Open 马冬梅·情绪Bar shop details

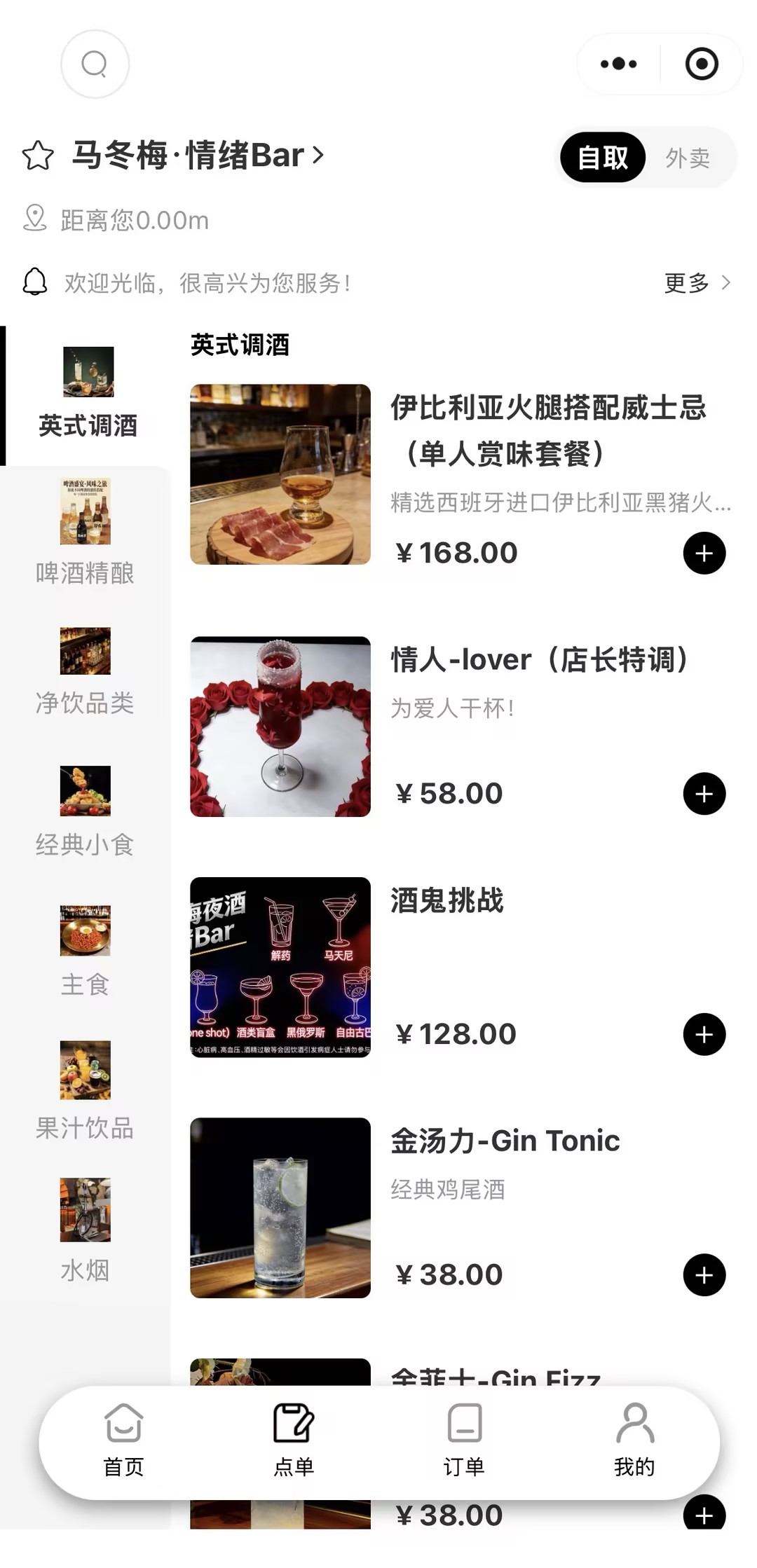(198, 156)
